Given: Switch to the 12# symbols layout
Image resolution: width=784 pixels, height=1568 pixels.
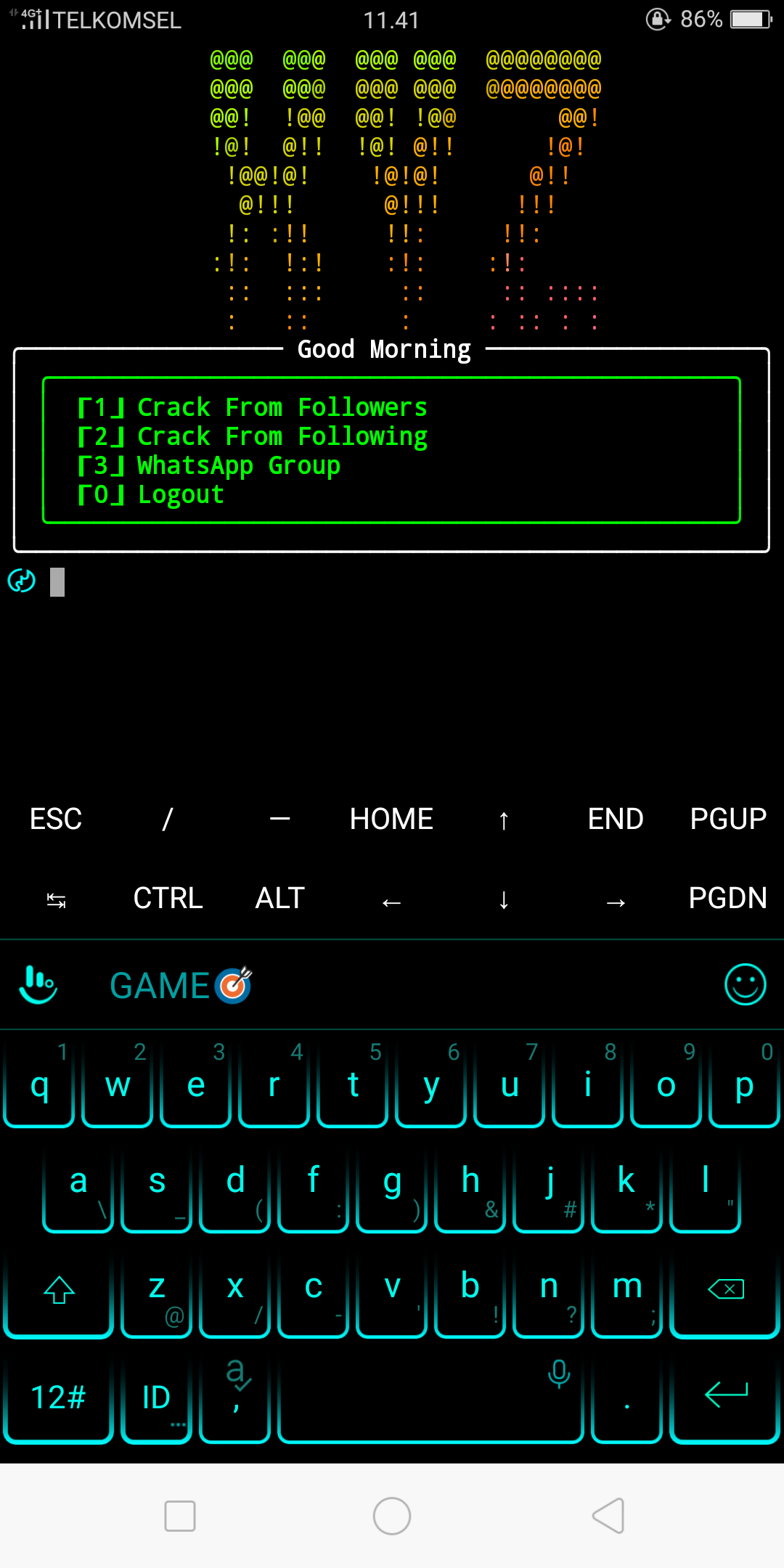Looking at the screenshot, I should point(58,1397).
